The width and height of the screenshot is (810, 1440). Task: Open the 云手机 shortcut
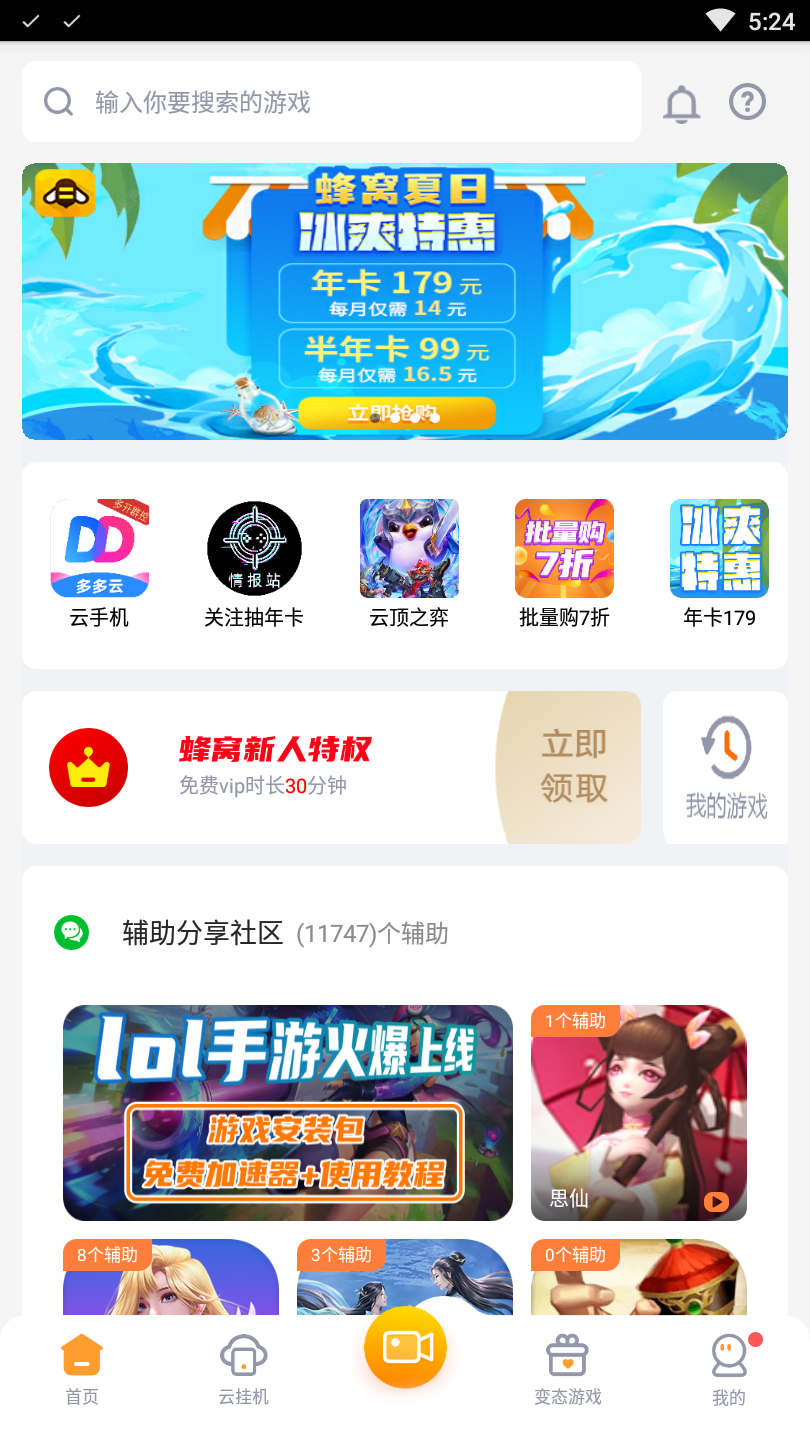pos(99,563)
